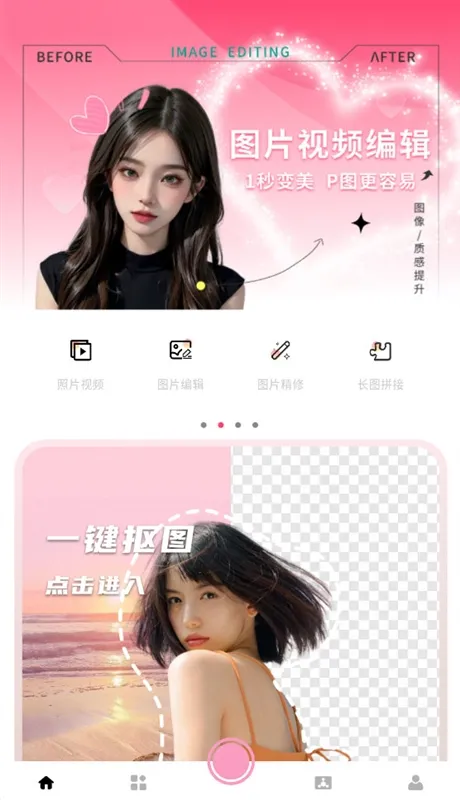Open the 照片视频 tool

tap(81, 364)
